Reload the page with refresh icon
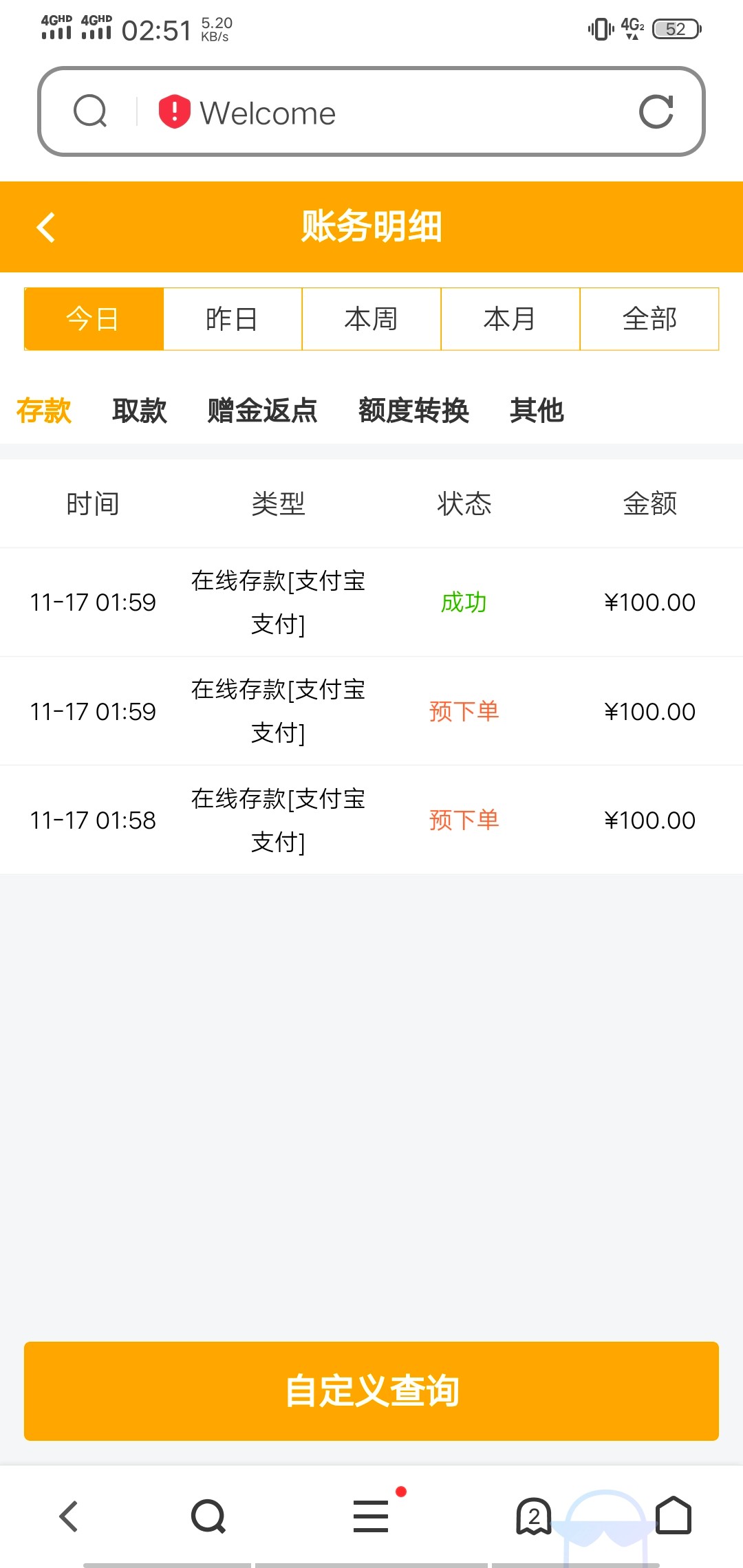743x1568 pixels. 656,111
